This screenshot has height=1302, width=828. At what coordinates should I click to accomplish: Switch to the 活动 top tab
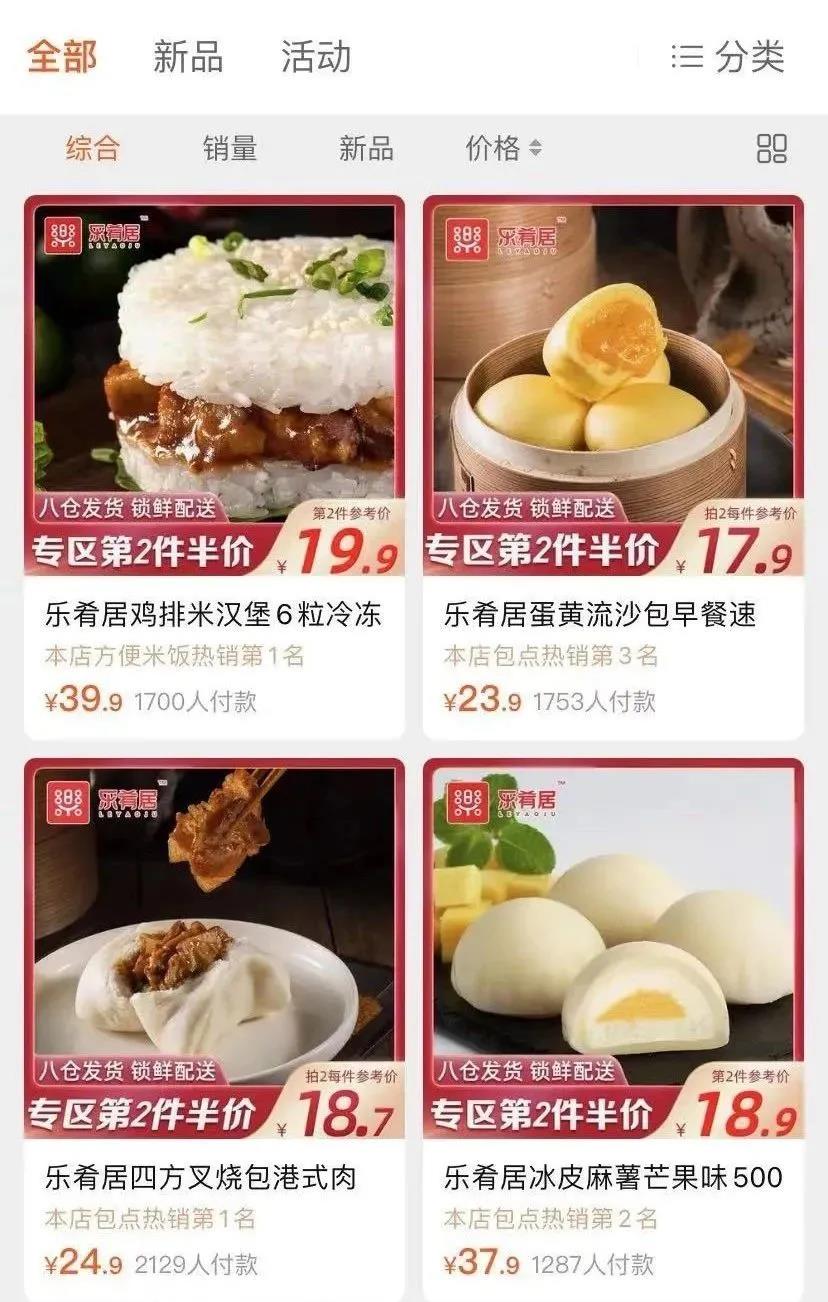click(316, 57)
